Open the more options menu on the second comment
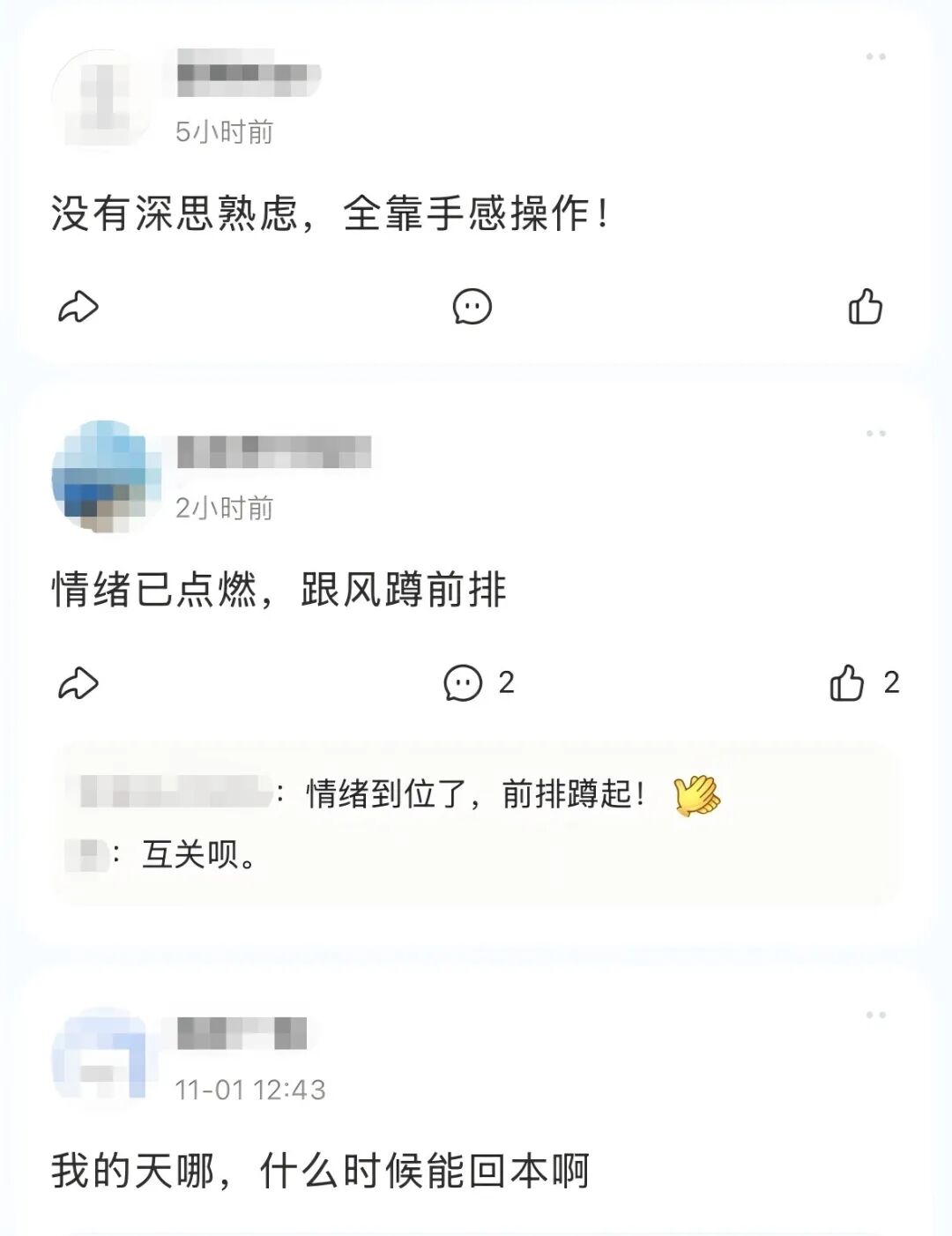Screen dimensions: 952x1236 (x=874, y=432)
